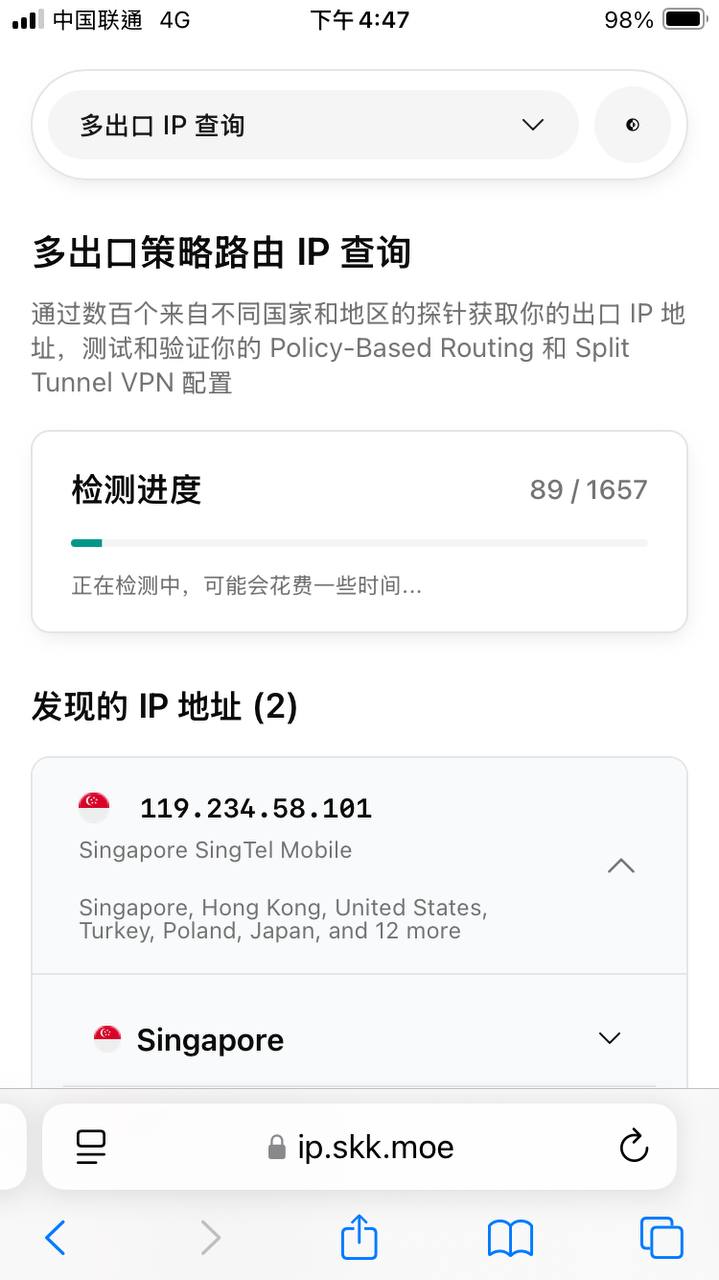The height and width of the screenshot is (1280, 719).
Task: View all open Safari tabs
Action: pyautogui.click(x=661, y=1238)
